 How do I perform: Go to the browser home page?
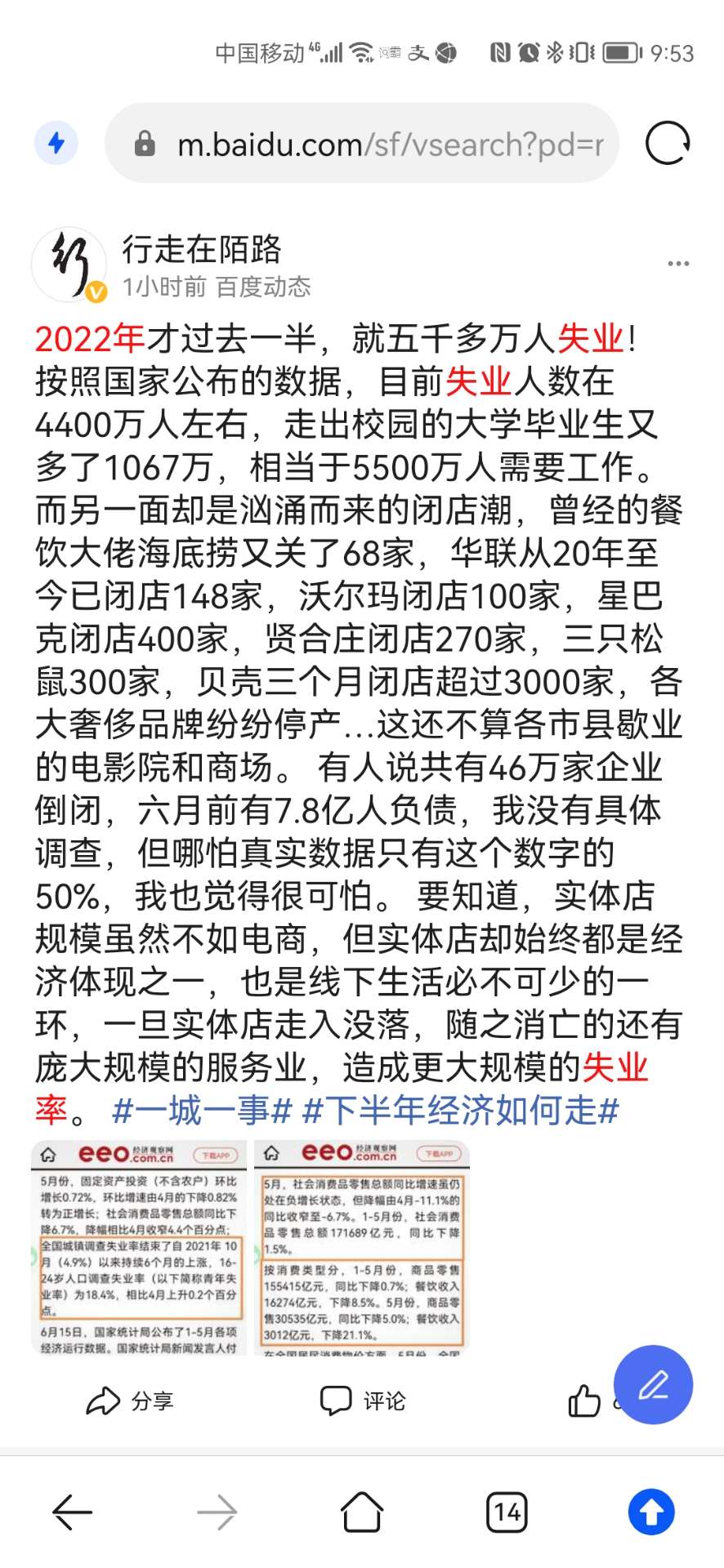coord(362,1512)
